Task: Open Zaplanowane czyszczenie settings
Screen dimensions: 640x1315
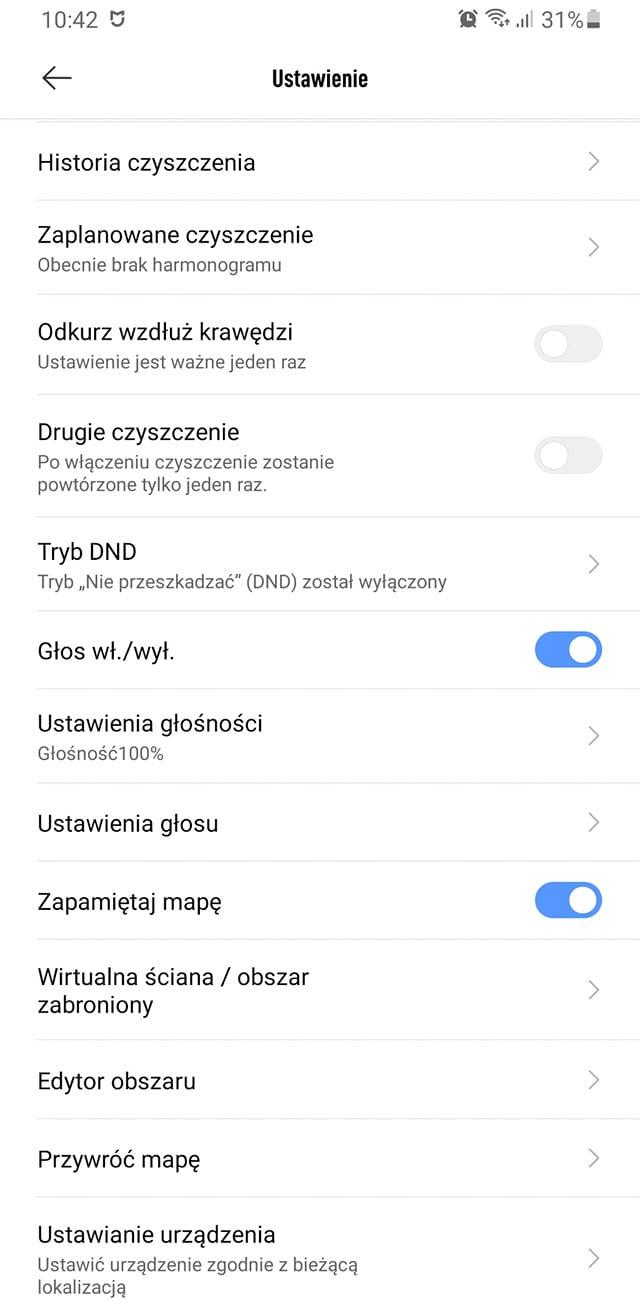Action: (x=318, y=248)
